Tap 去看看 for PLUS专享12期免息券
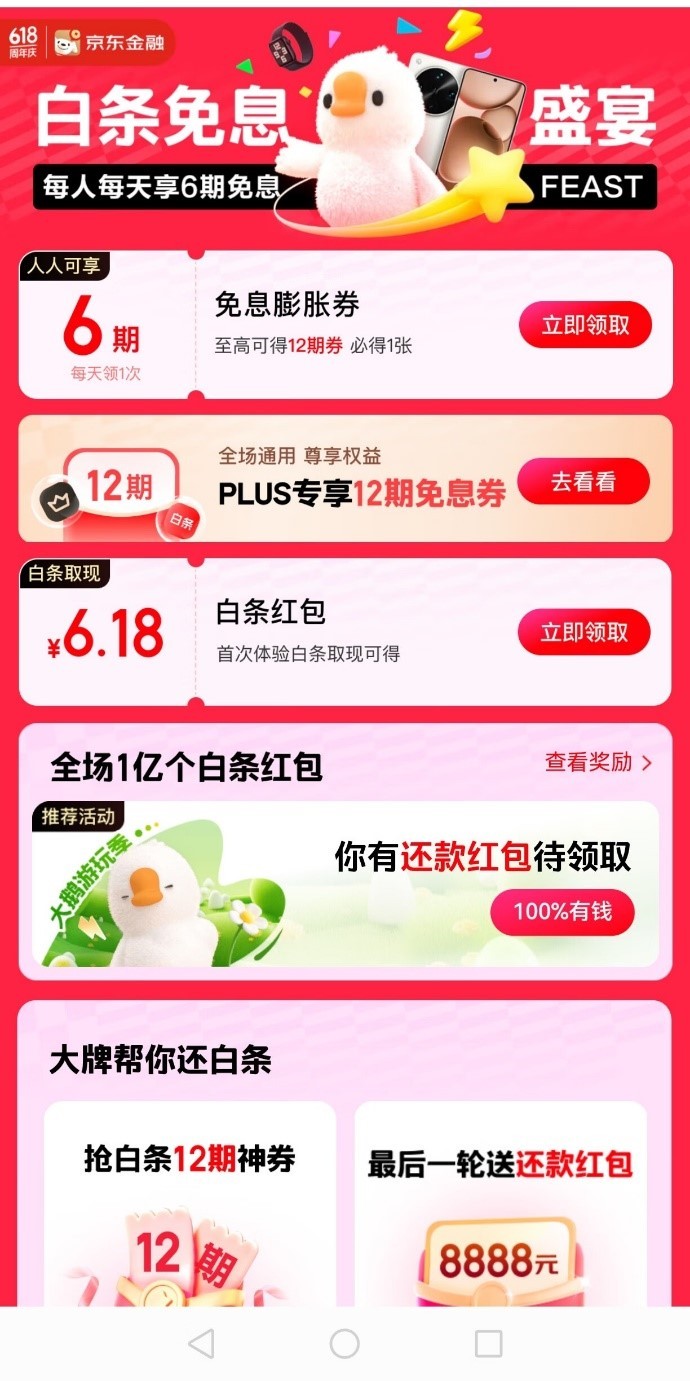 pyautogui.click(x=584, y=482)
